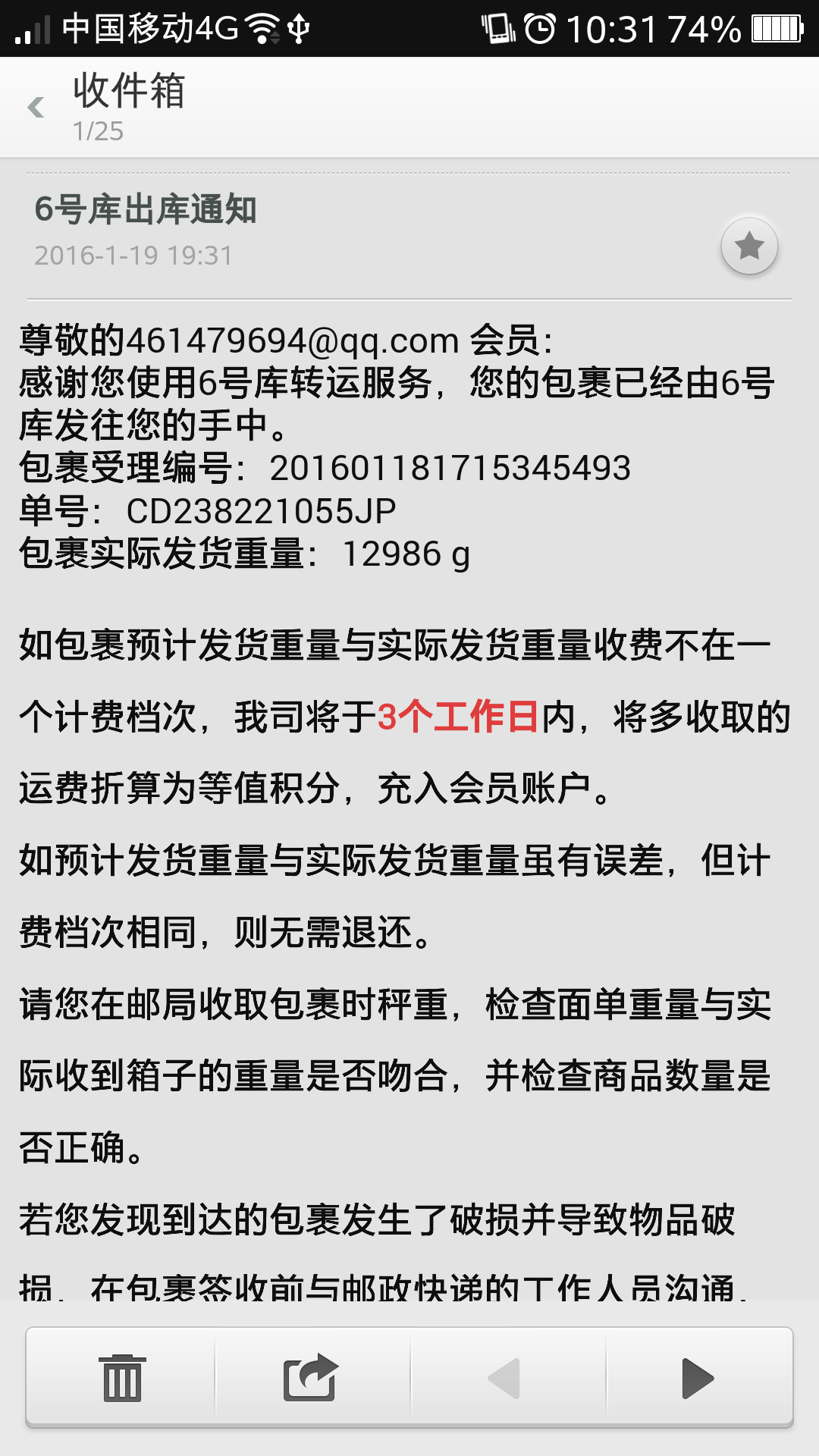Go back to the 收件箱 inbox
This screenshot has width=819, height=1456.
coord(36,107)
